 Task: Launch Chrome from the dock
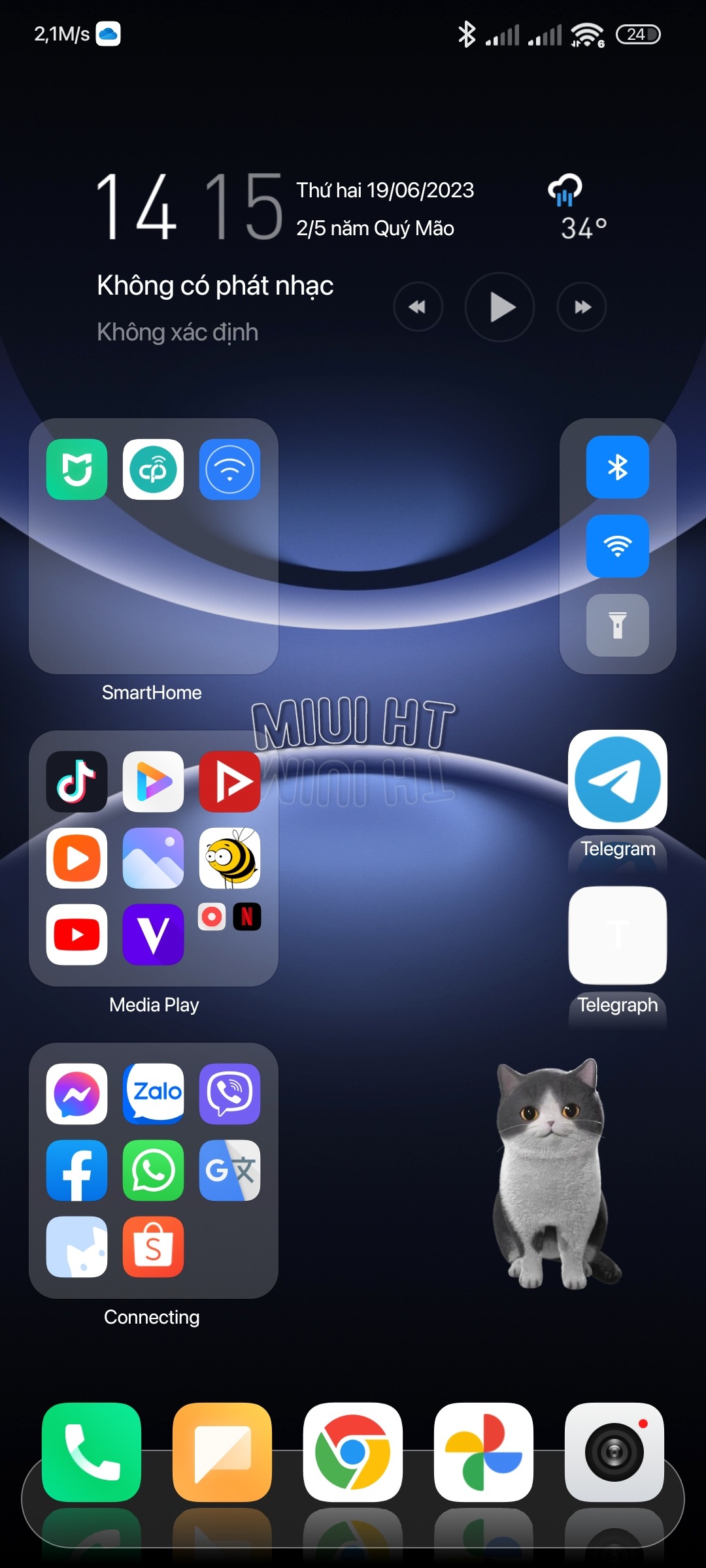coord(353,1452)
